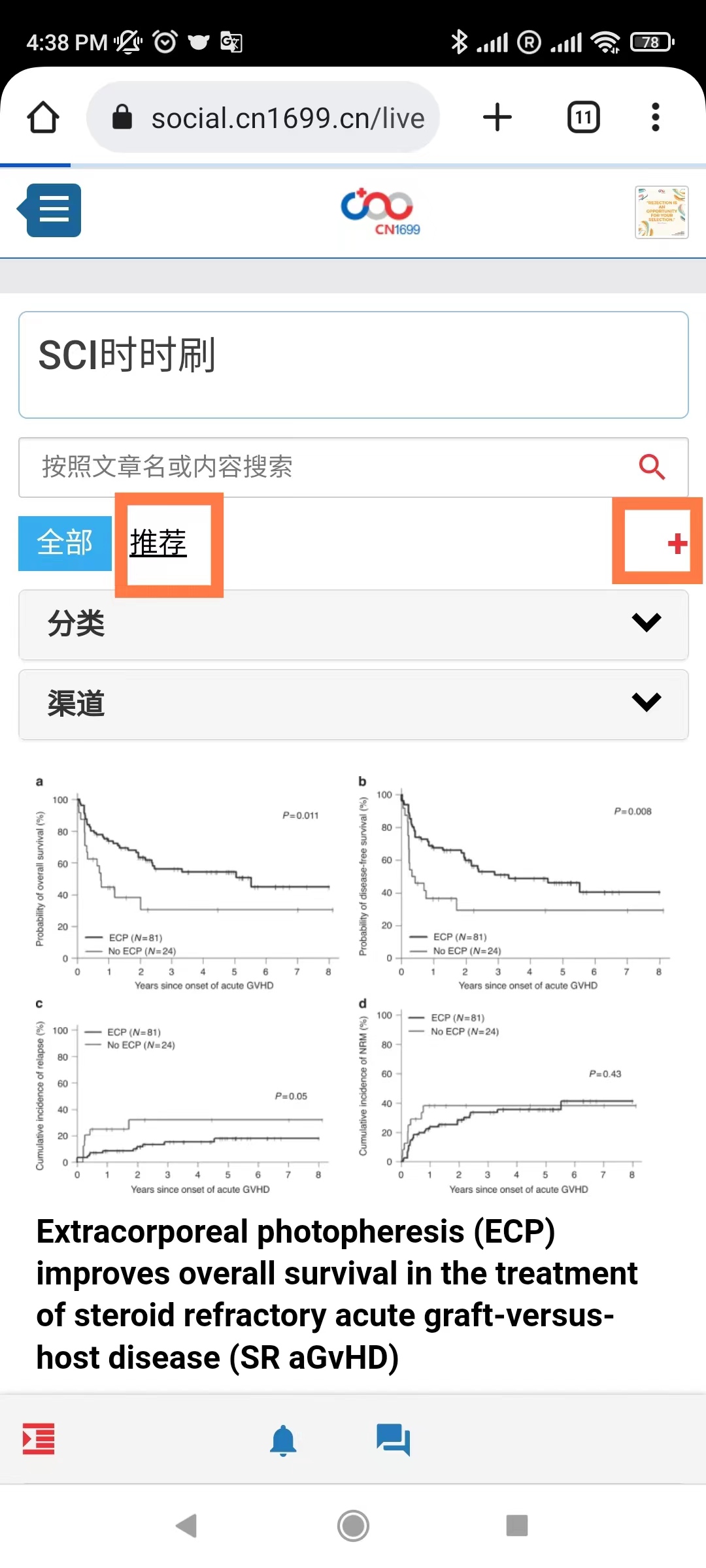Viewport: 706px width, 1568px height.
Task: Tap the red plus icon
Action: 678,543
